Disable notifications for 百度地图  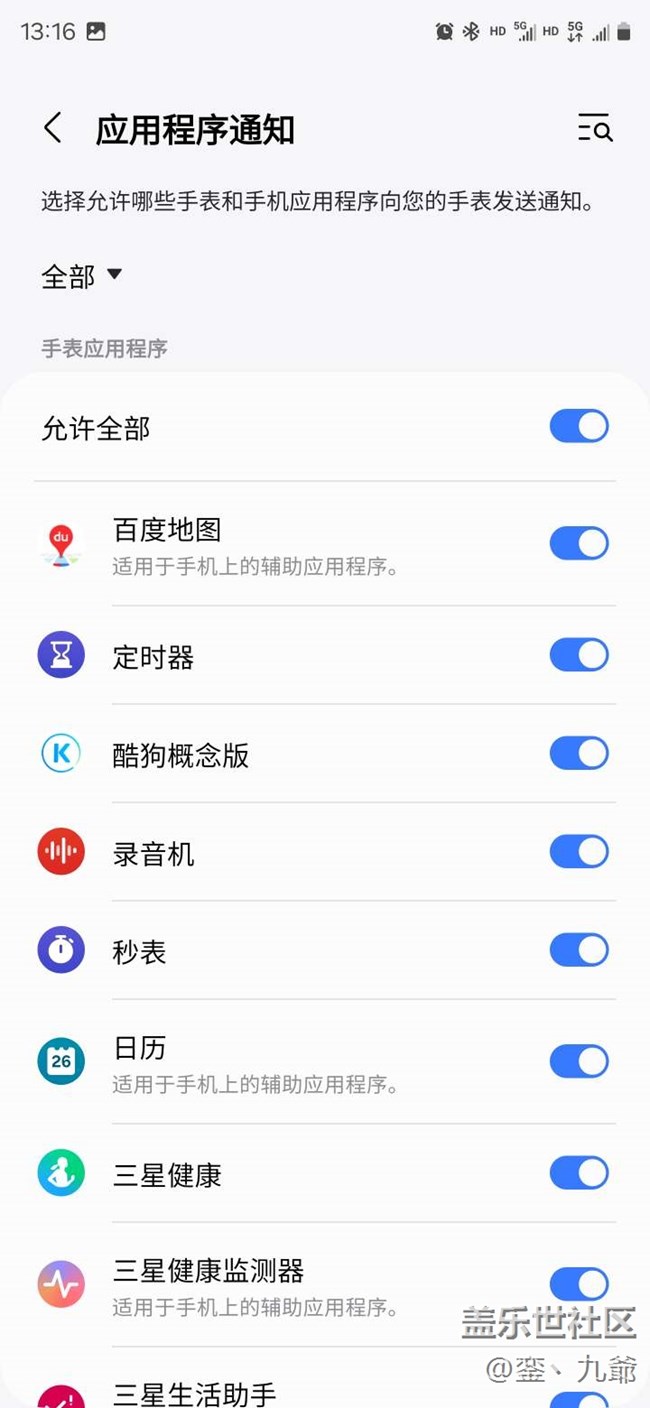pos(579,543)
